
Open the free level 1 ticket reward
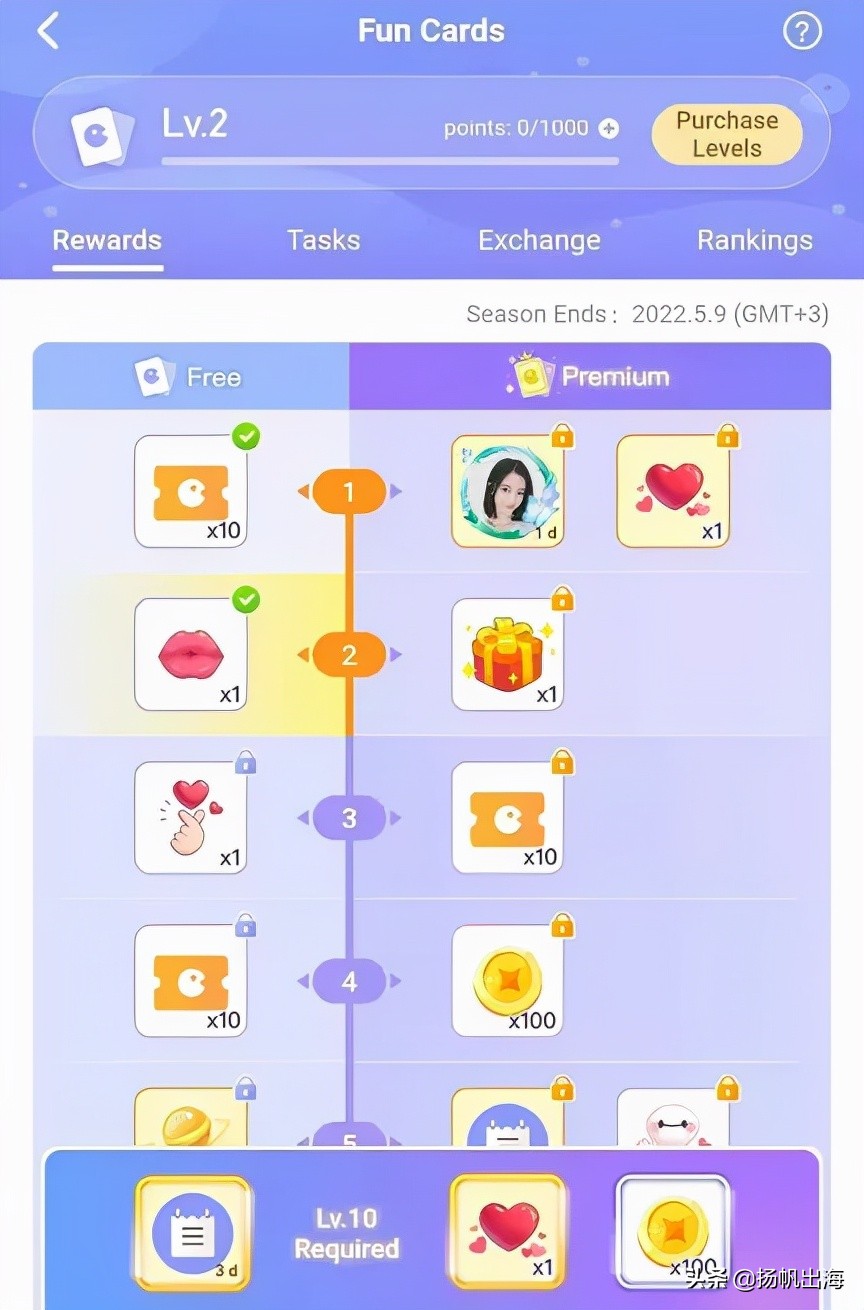(x=190, y=491)
